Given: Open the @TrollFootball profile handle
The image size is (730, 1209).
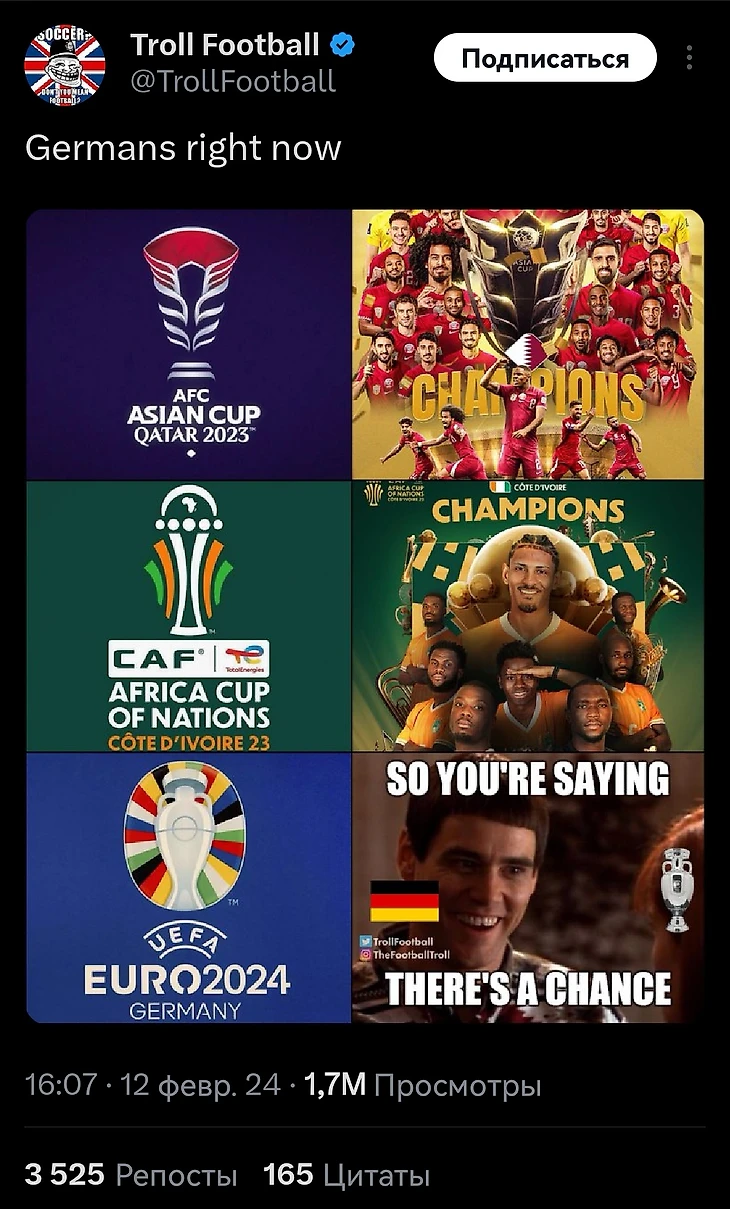Looking at the screenshot, I should point(232,82).
